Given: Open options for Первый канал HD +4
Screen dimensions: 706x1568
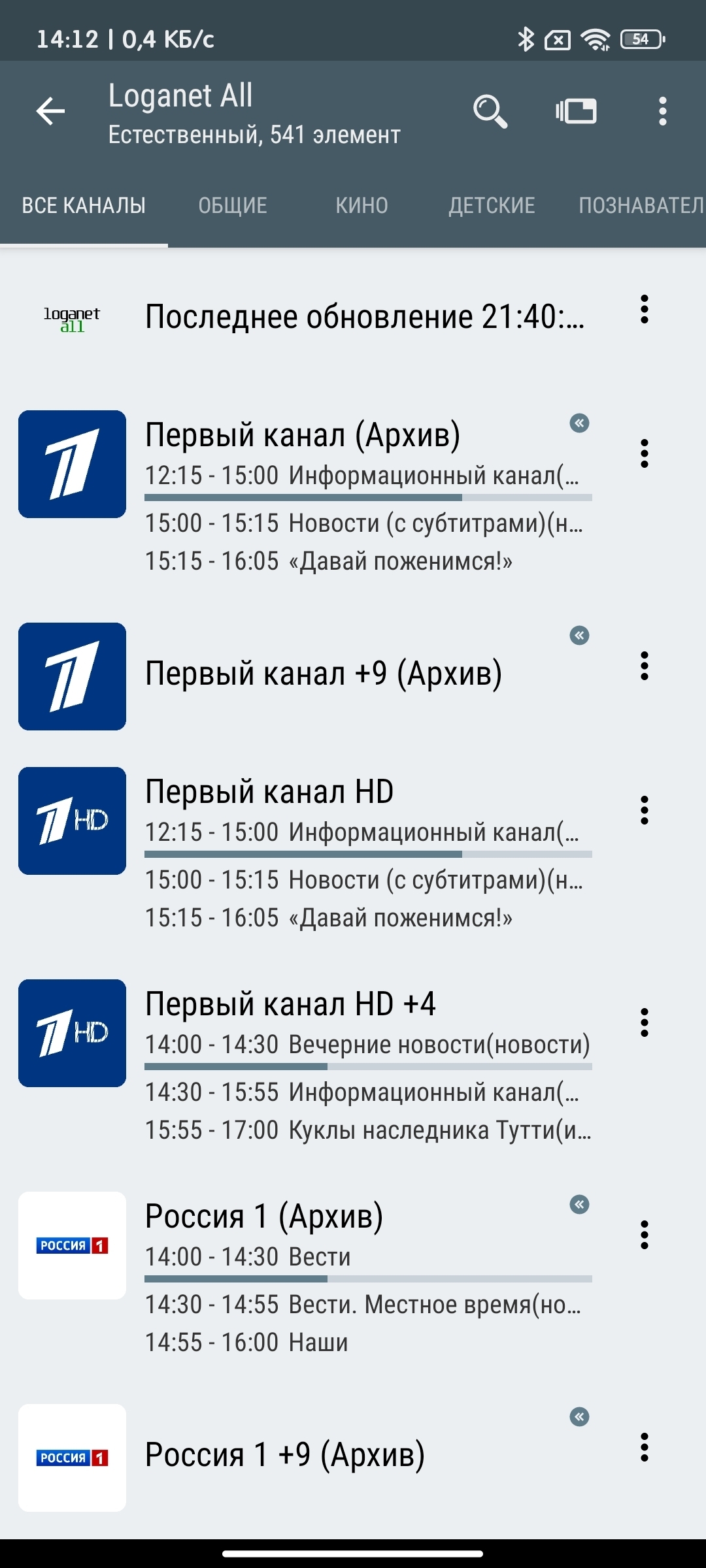Looking at the screenshot, I should [645, 1022].
